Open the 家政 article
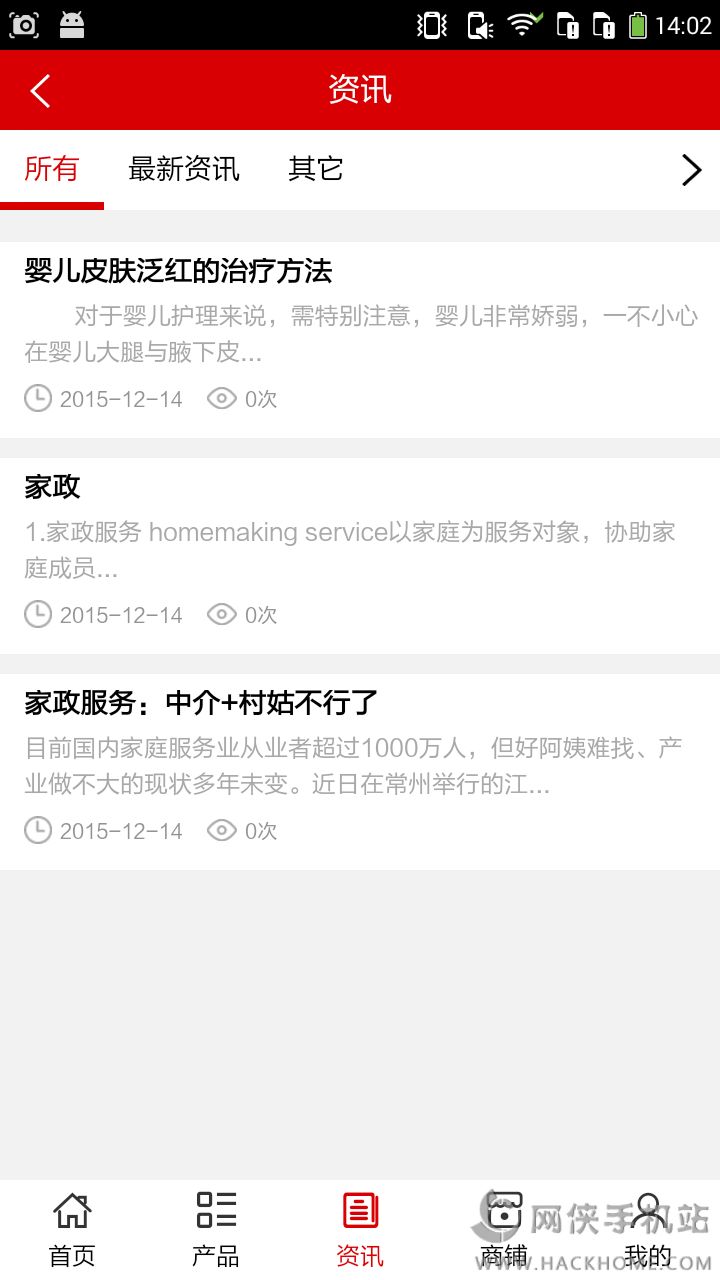The width and height of the screenshot is (720, 1280). tap(360, 554)
